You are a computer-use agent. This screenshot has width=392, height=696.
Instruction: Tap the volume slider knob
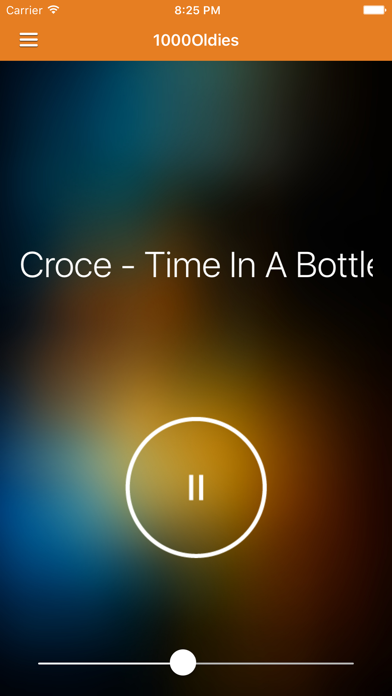click(x=183, y=663)
